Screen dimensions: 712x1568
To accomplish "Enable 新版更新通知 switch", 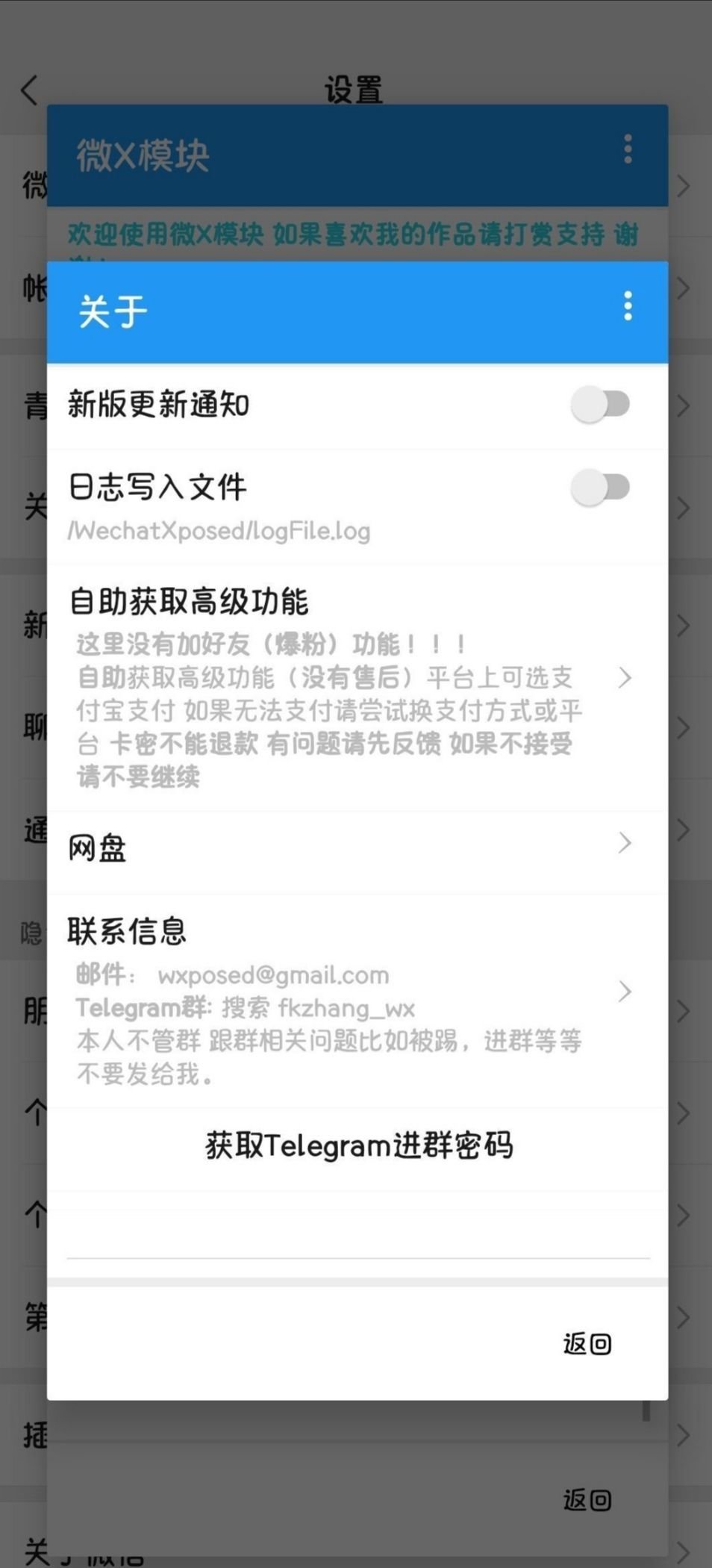I will [600, 405].
